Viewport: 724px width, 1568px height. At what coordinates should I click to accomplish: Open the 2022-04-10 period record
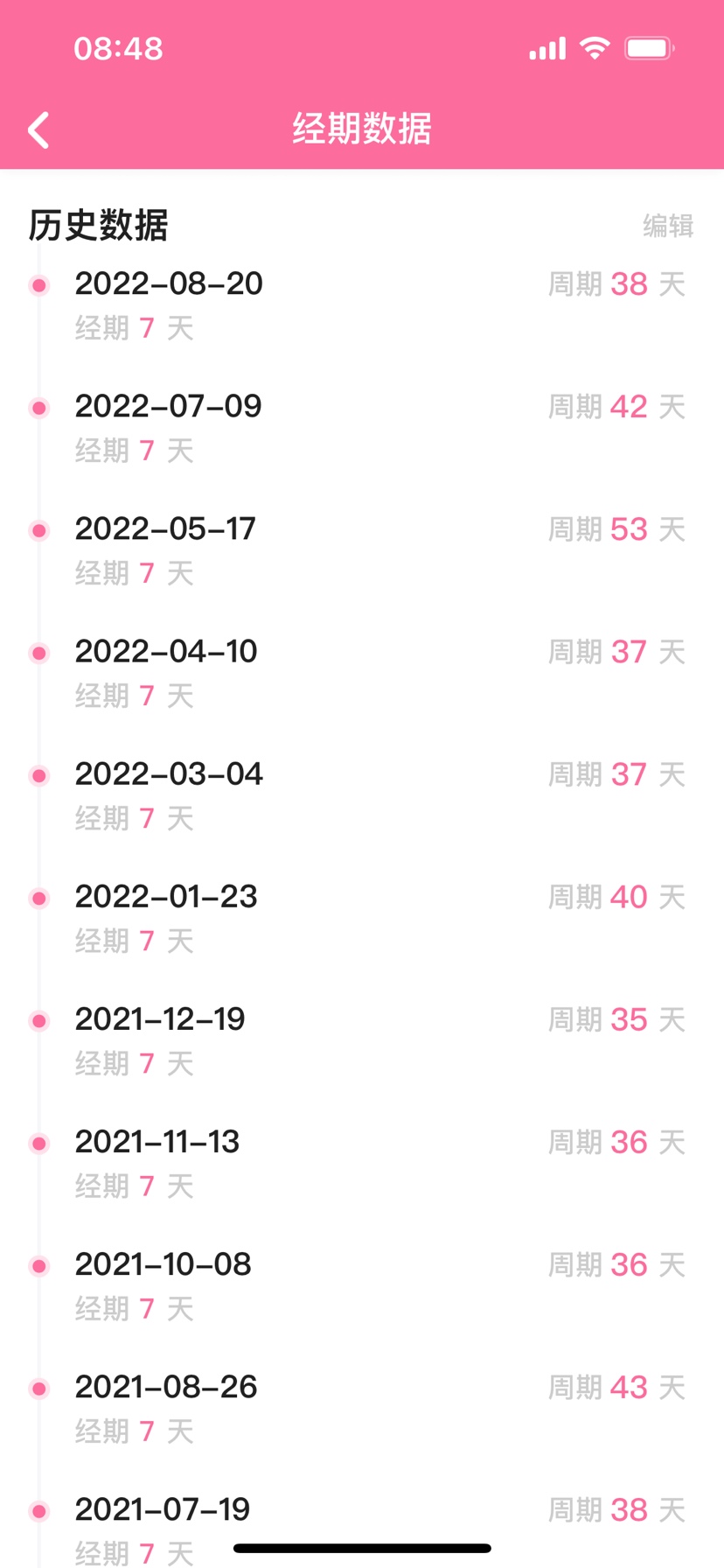tap(362, 672)
